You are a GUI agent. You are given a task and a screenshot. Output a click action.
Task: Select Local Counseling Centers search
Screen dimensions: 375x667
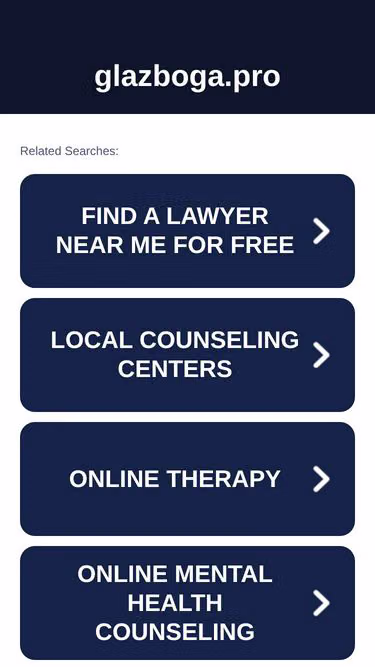click(188, 355)
